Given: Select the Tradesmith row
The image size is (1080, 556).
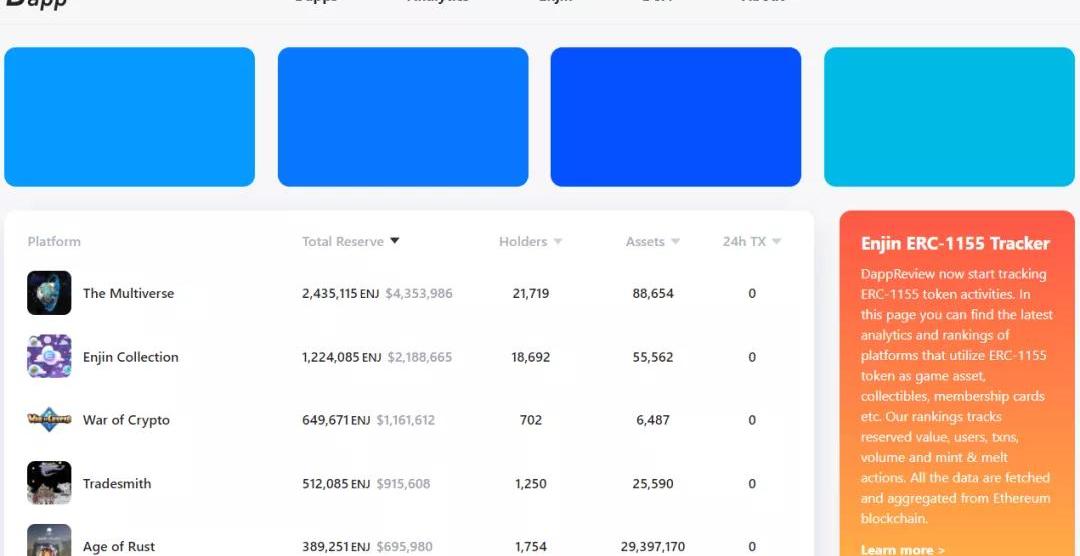Looking at the screenshot, I should tap(117, 483).
